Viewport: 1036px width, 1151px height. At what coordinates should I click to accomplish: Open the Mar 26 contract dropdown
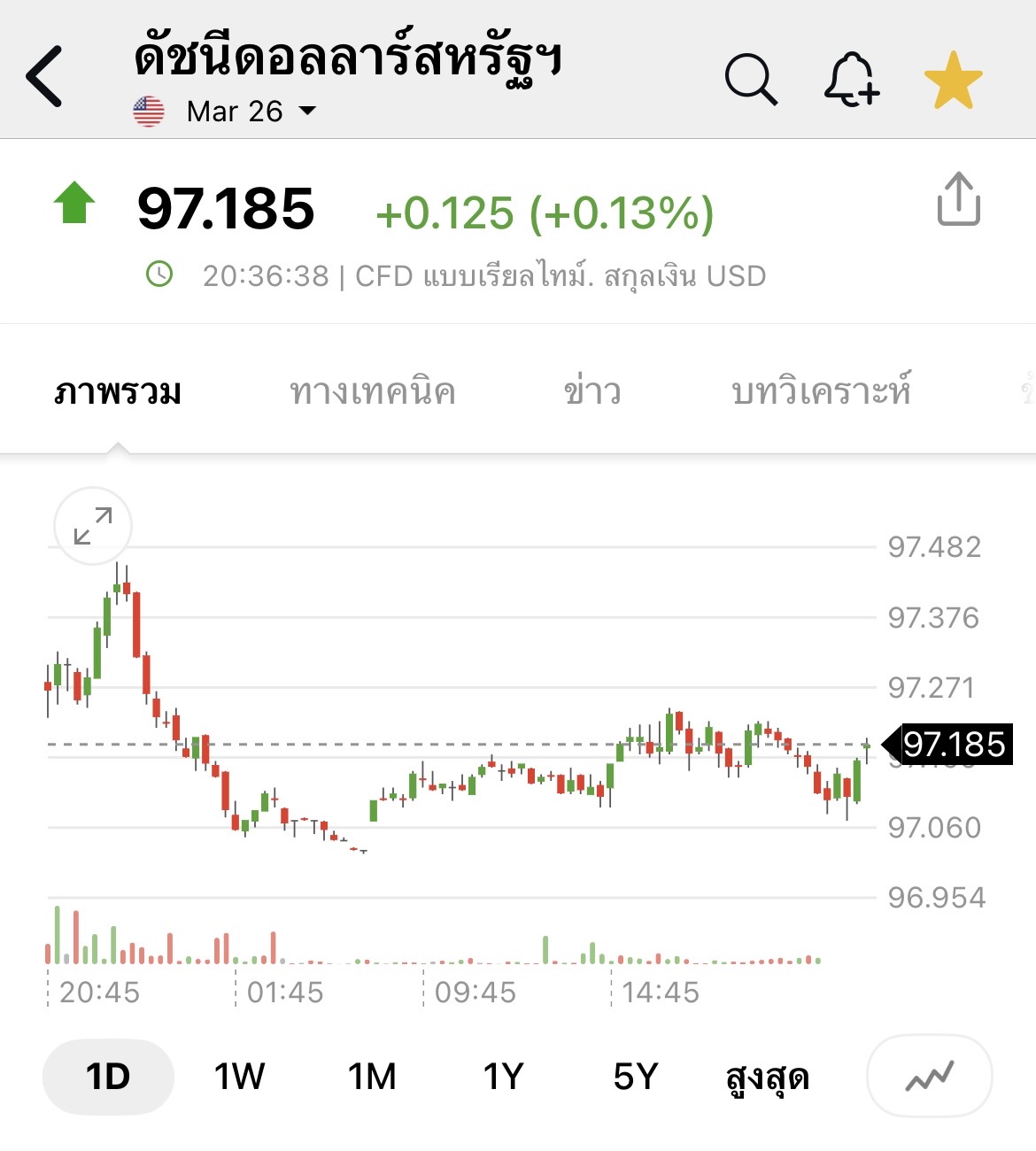(x=250, y=112)
